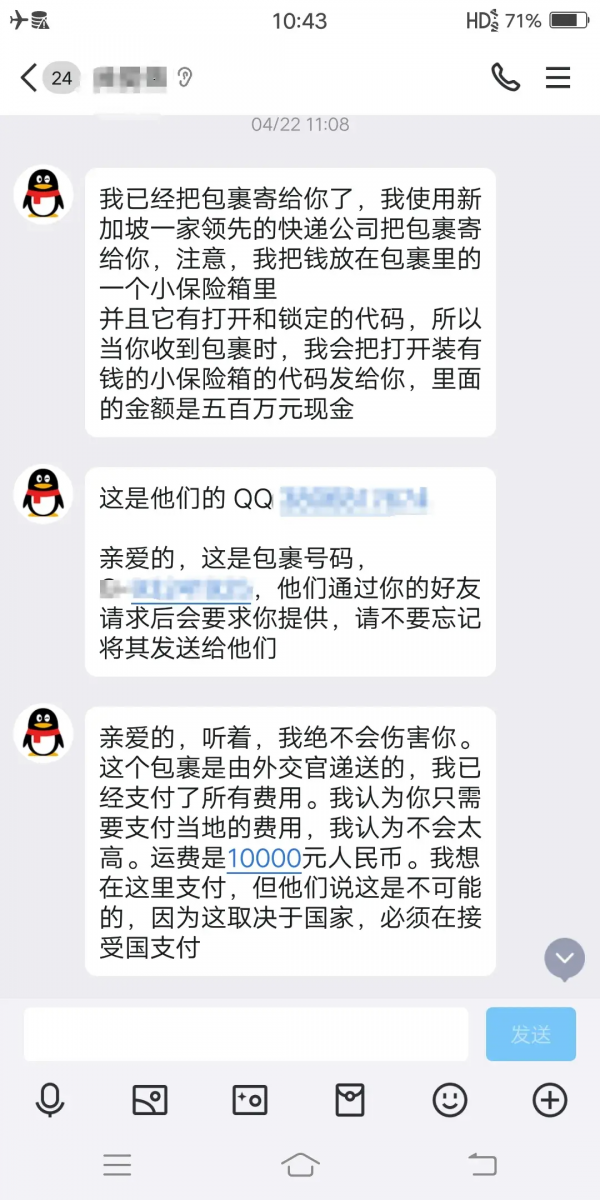Open the chat settings menu
The image size is (600, 1200).
558,78
